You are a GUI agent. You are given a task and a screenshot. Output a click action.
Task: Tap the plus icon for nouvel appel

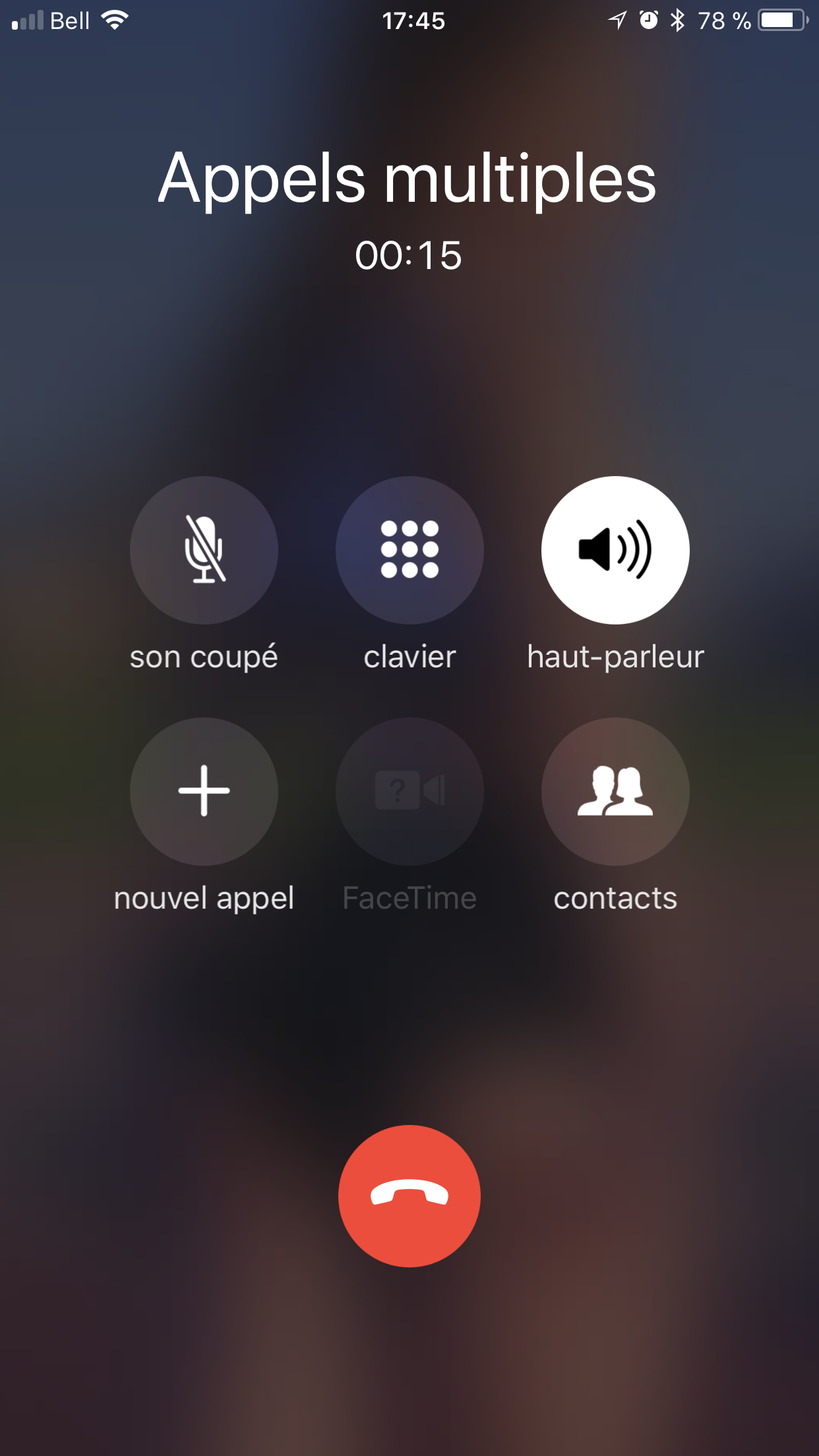pyautogui.click(x=204, y=791)
